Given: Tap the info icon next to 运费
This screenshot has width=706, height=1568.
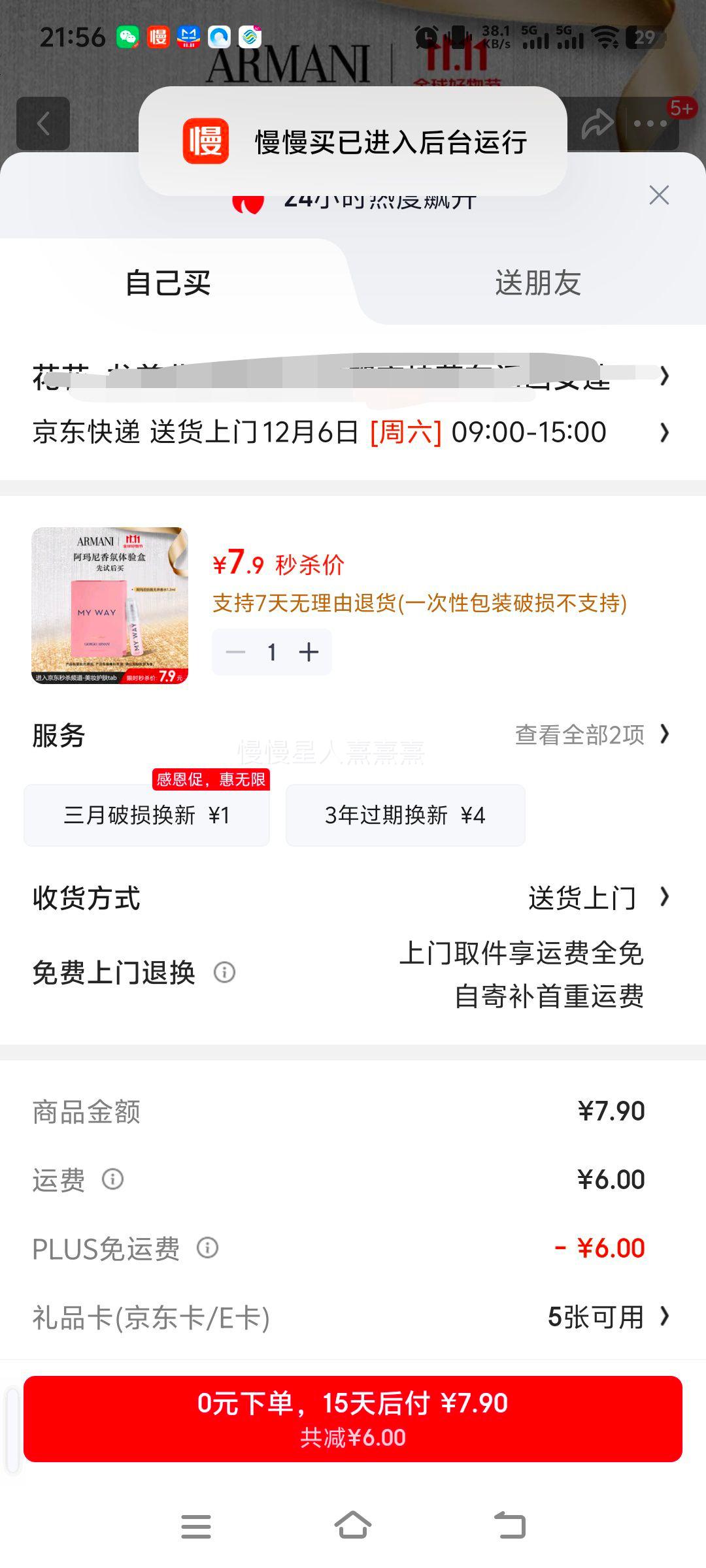Looking at the screenshot, I should (x=112, y=1181).
